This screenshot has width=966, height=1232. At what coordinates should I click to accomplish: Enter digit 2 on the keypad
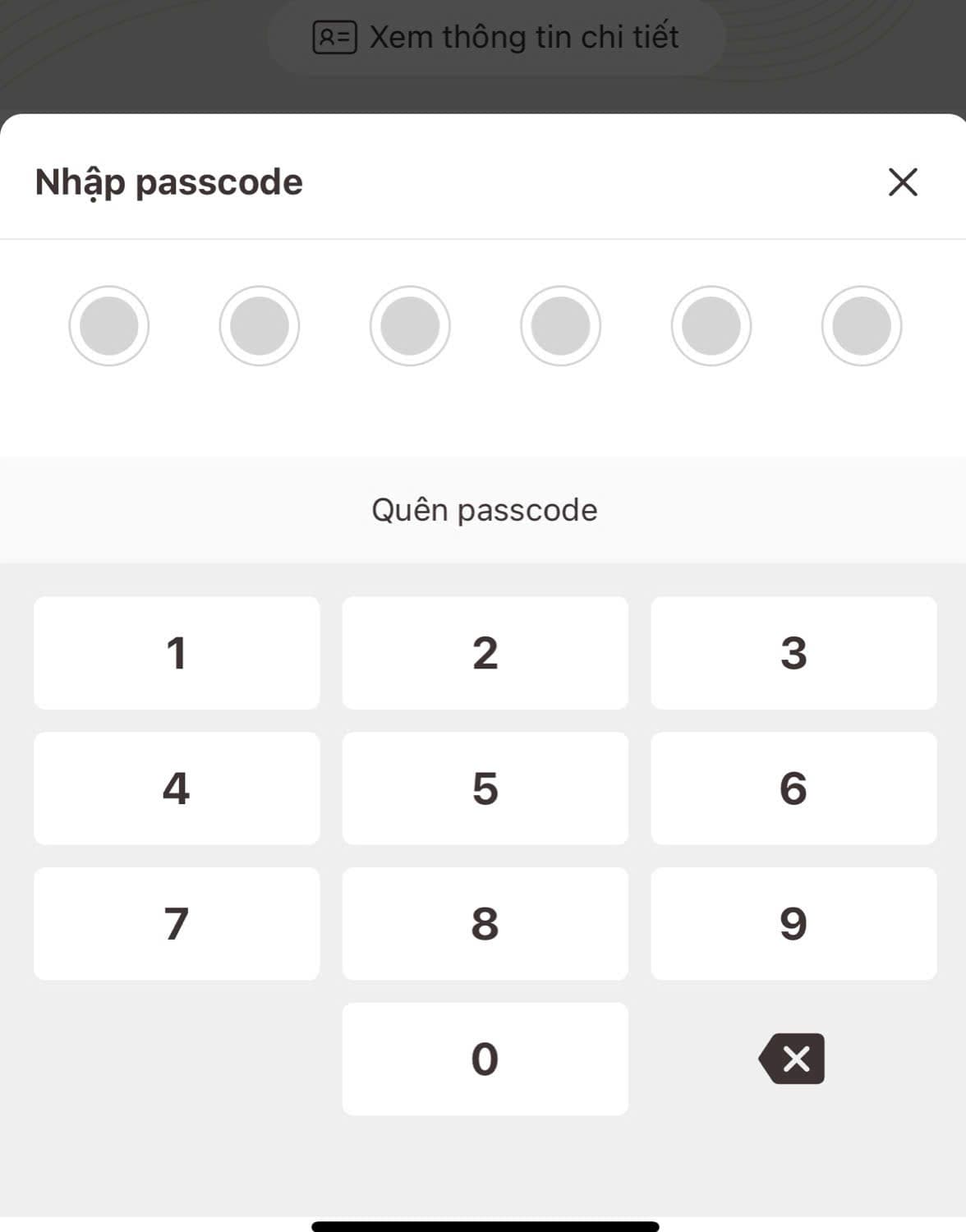tap(485, 653)
